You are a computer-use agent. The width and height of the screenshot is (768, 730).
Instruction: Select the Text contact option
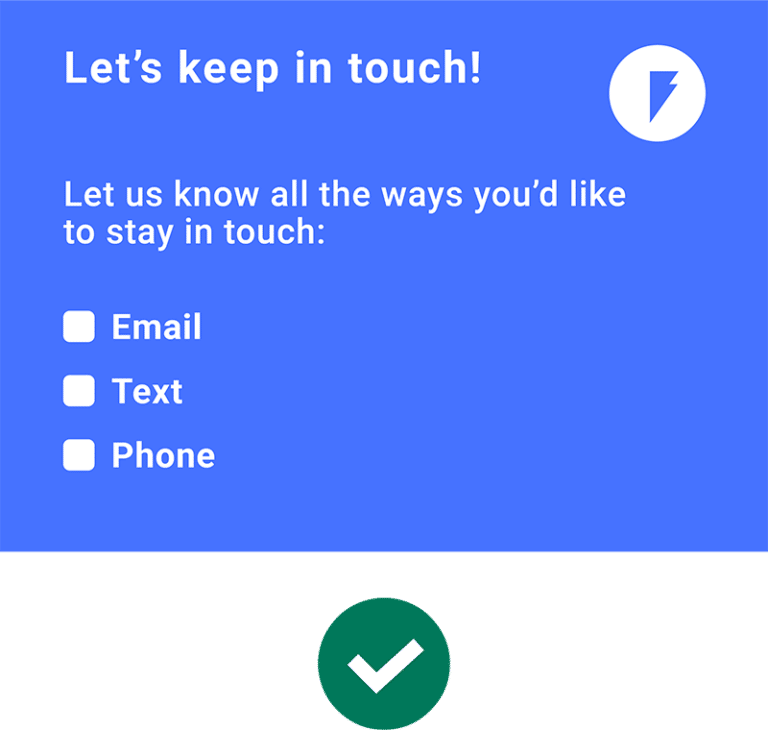pyautogui.click(x=79, y=391)
